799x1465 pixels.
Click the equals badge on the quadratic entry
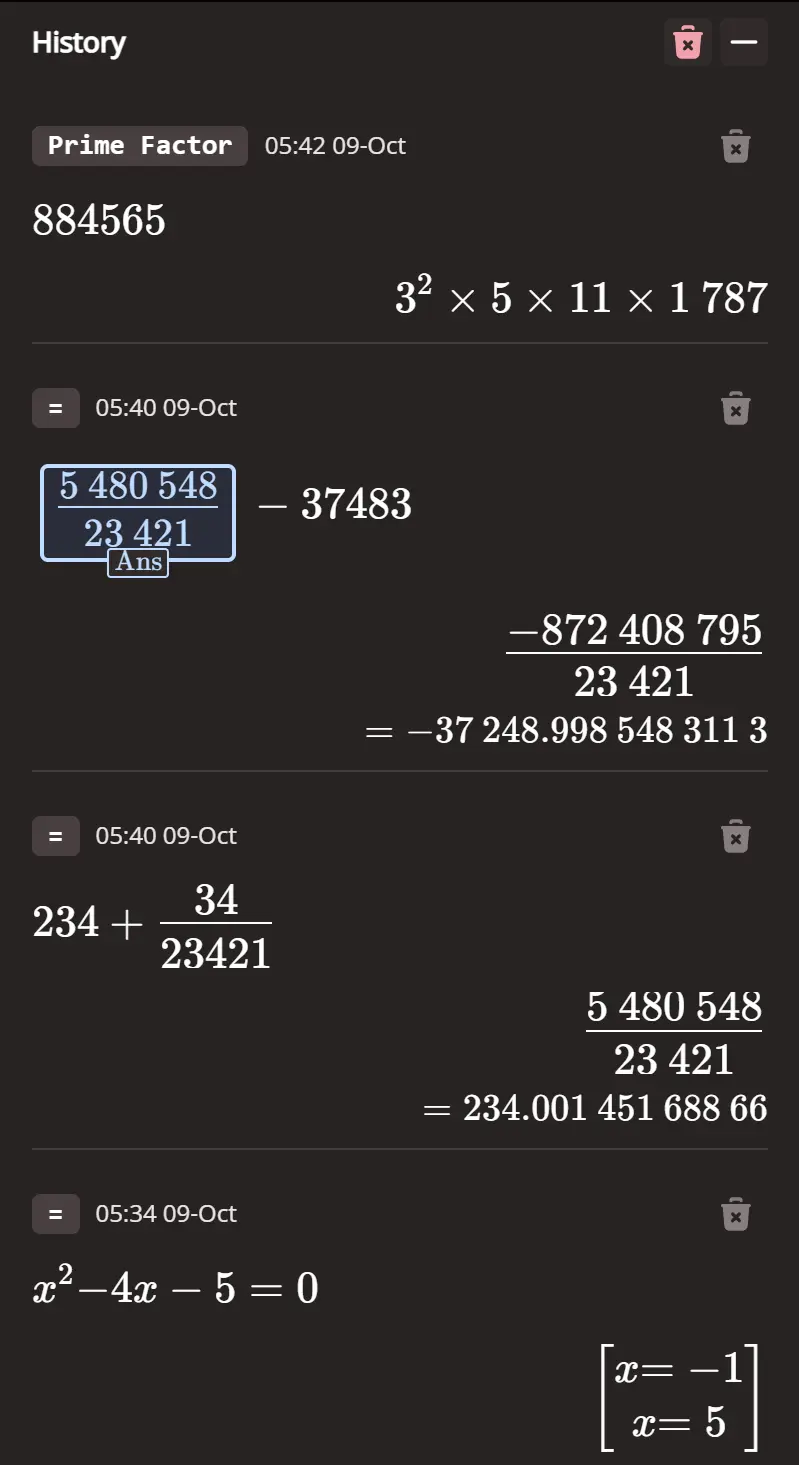point(55,1214)
